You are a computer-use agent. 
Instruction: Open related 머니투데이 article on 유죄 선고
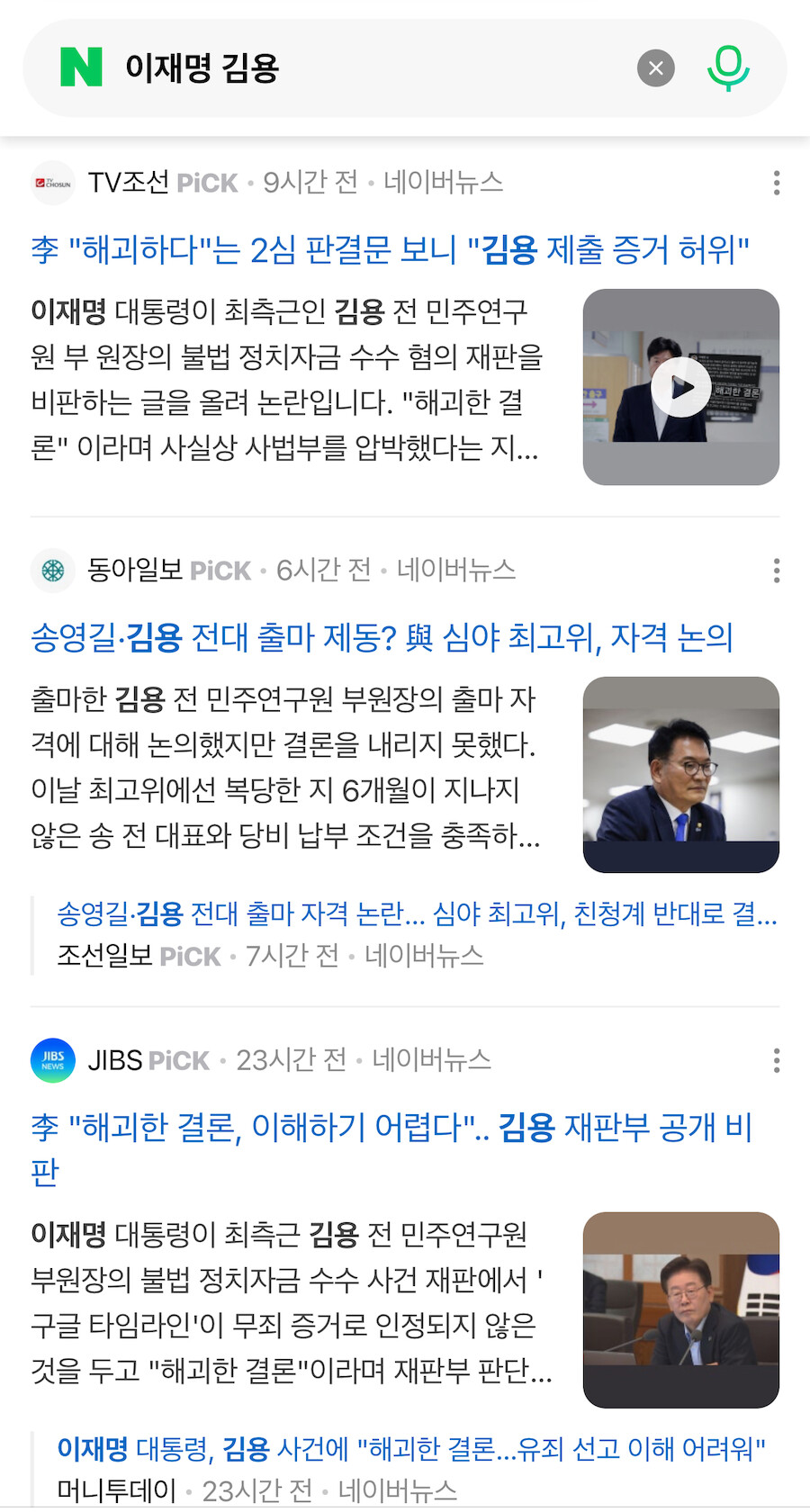click(x=411, y=1449)
